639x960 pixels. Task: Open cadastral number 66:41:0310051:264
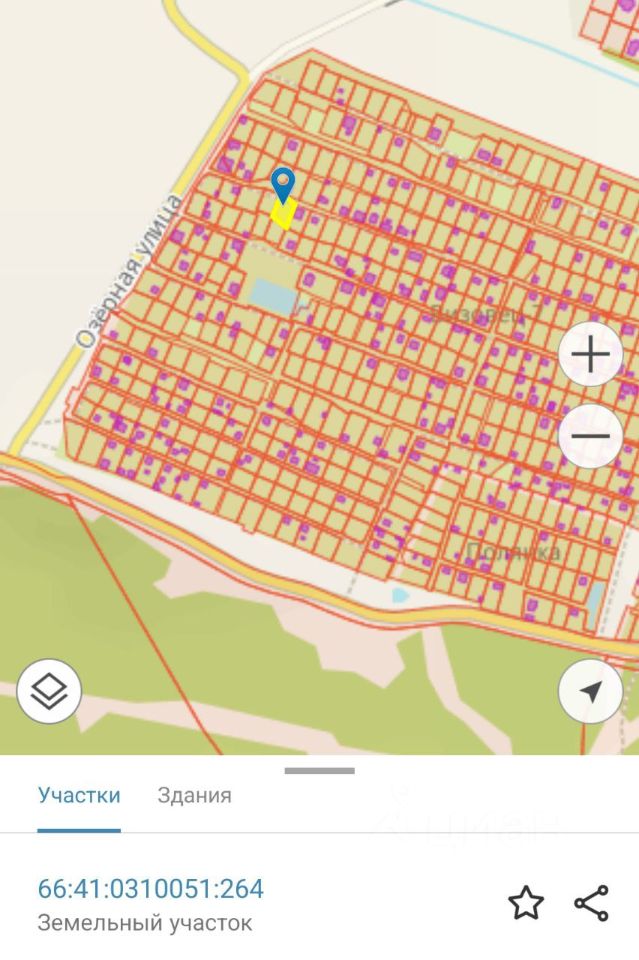(x=151, y=888)
